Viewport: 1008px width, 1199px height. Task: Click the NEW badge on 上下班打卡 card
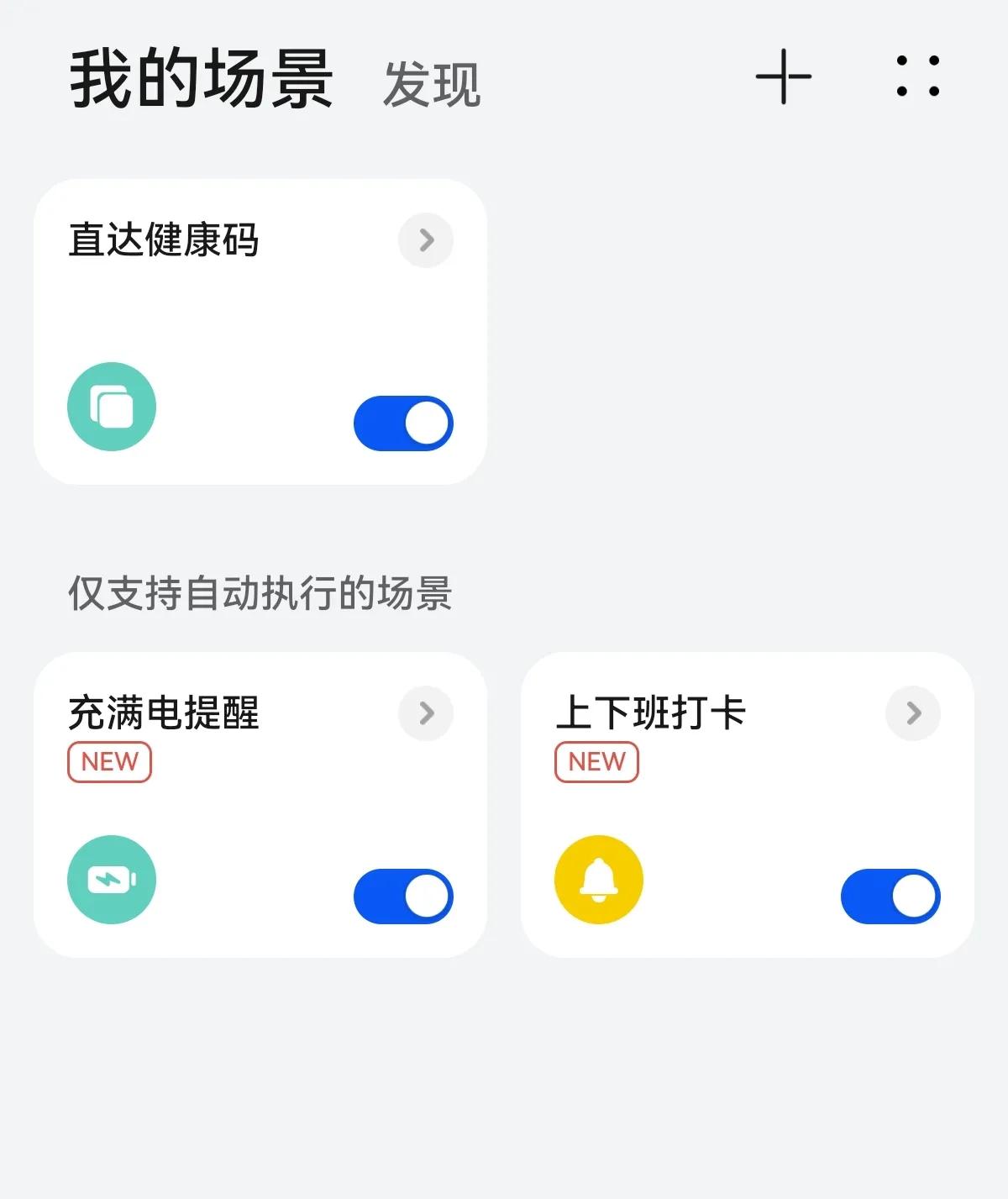coord(596,762)
